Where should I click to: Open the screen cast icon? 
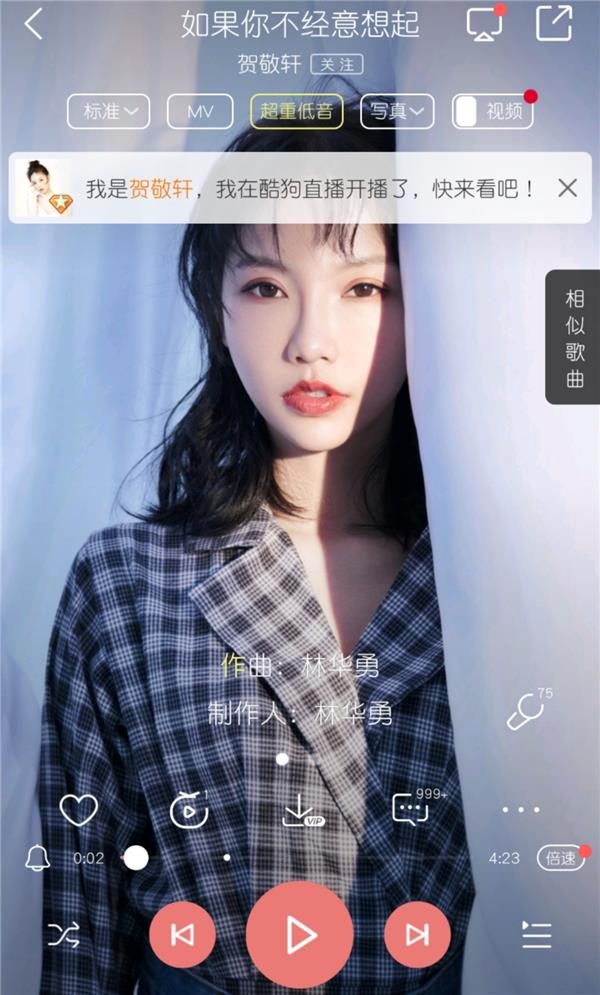coord(485,24)
